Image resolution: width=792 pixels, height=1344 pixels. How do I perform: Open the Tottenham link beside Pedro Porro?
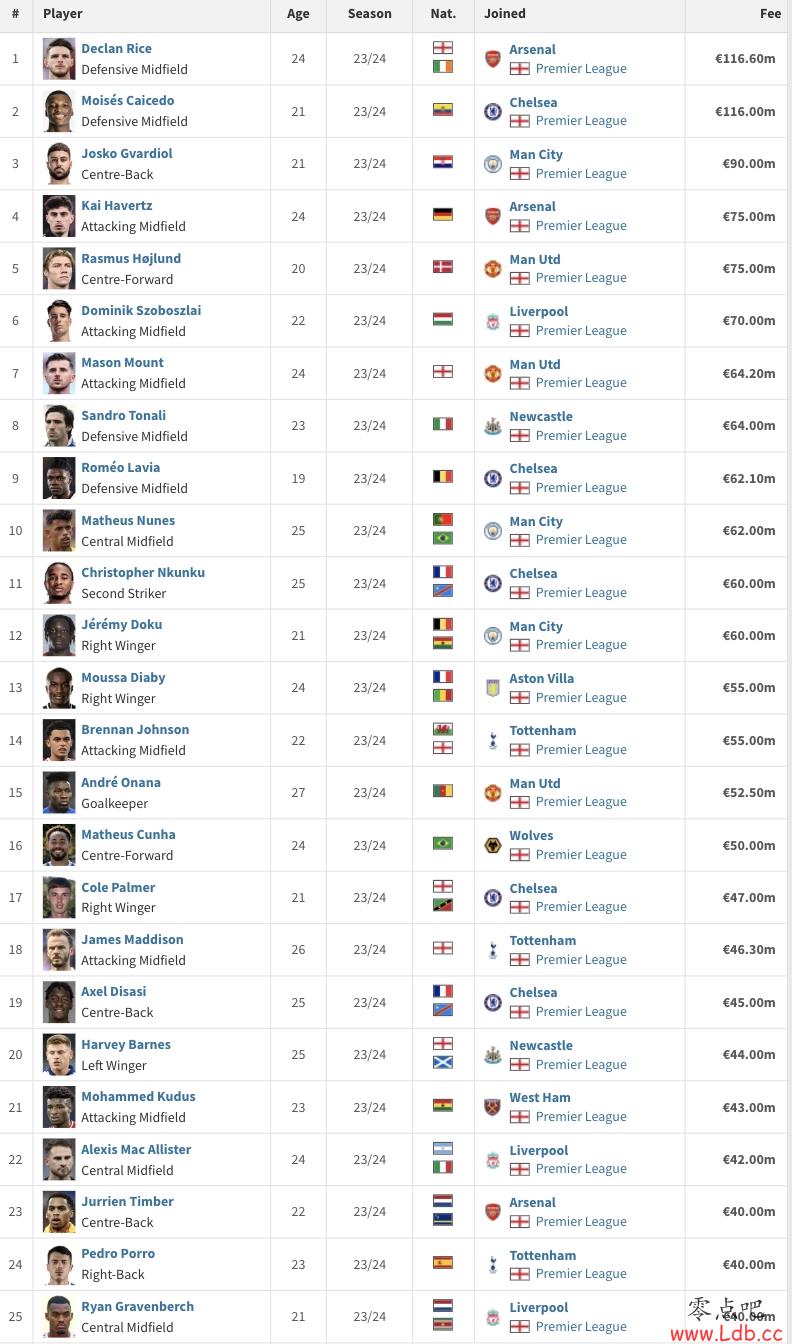coord(542,1255)
